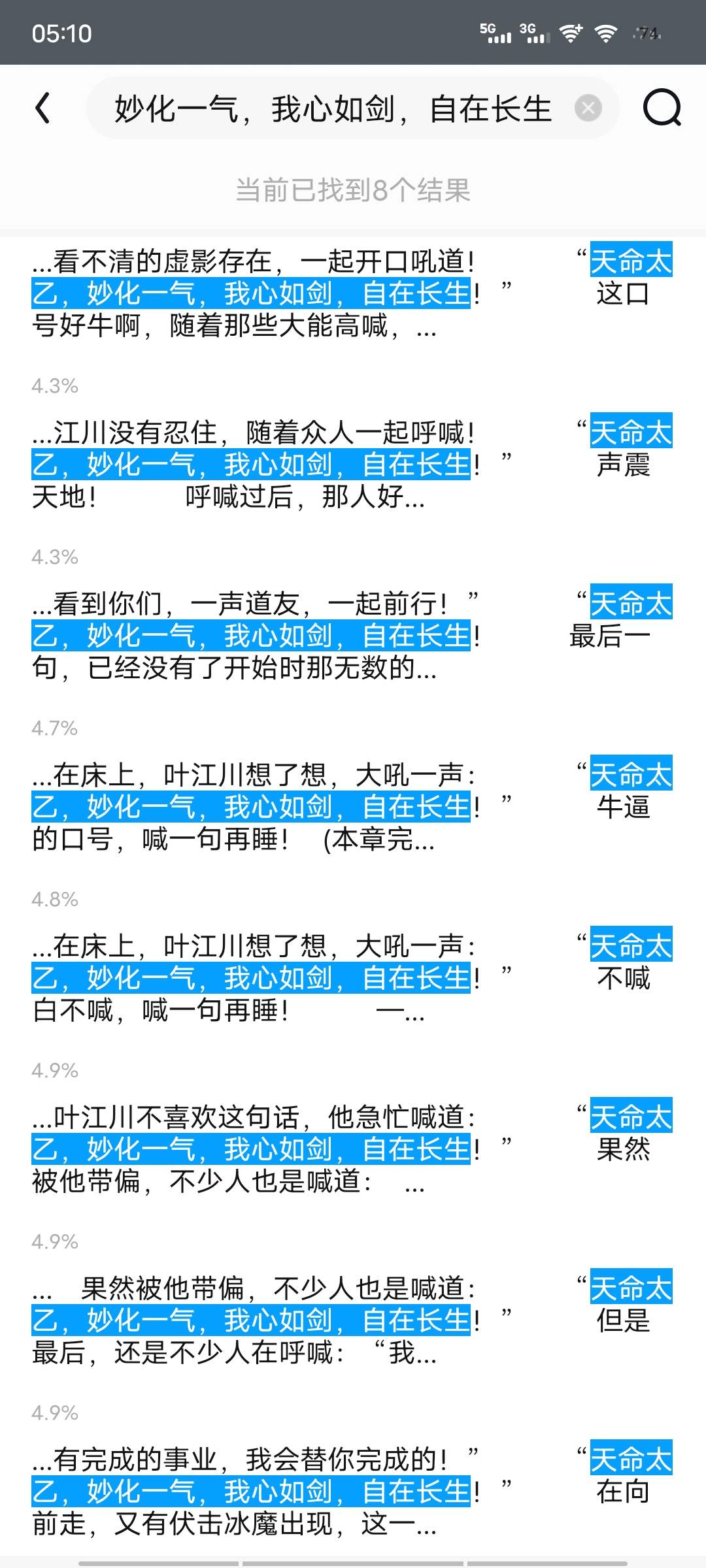706x1568 pixels.
Task: Tap the search magnifier icon
Action: 662,108
